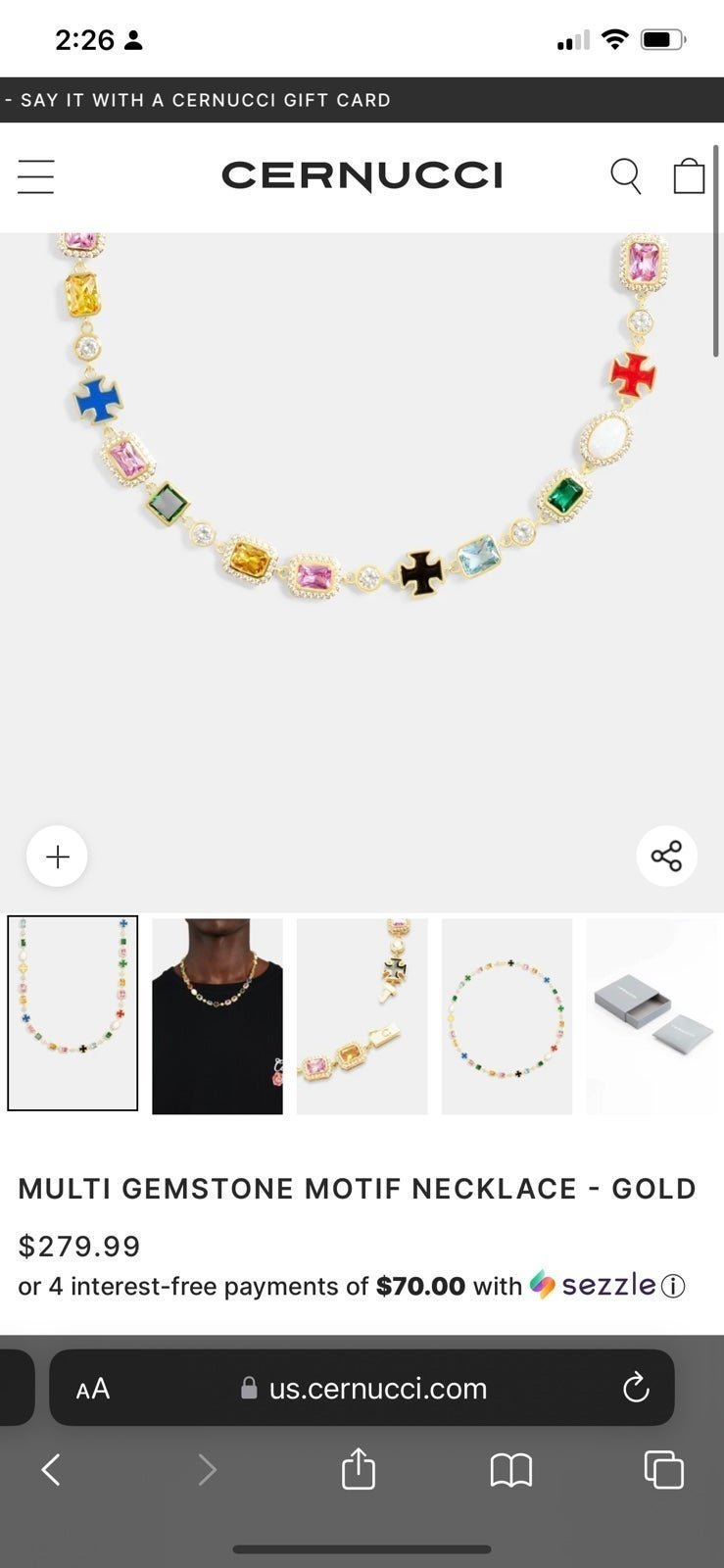
Task: Open the shopping bag
Action: 689,176
